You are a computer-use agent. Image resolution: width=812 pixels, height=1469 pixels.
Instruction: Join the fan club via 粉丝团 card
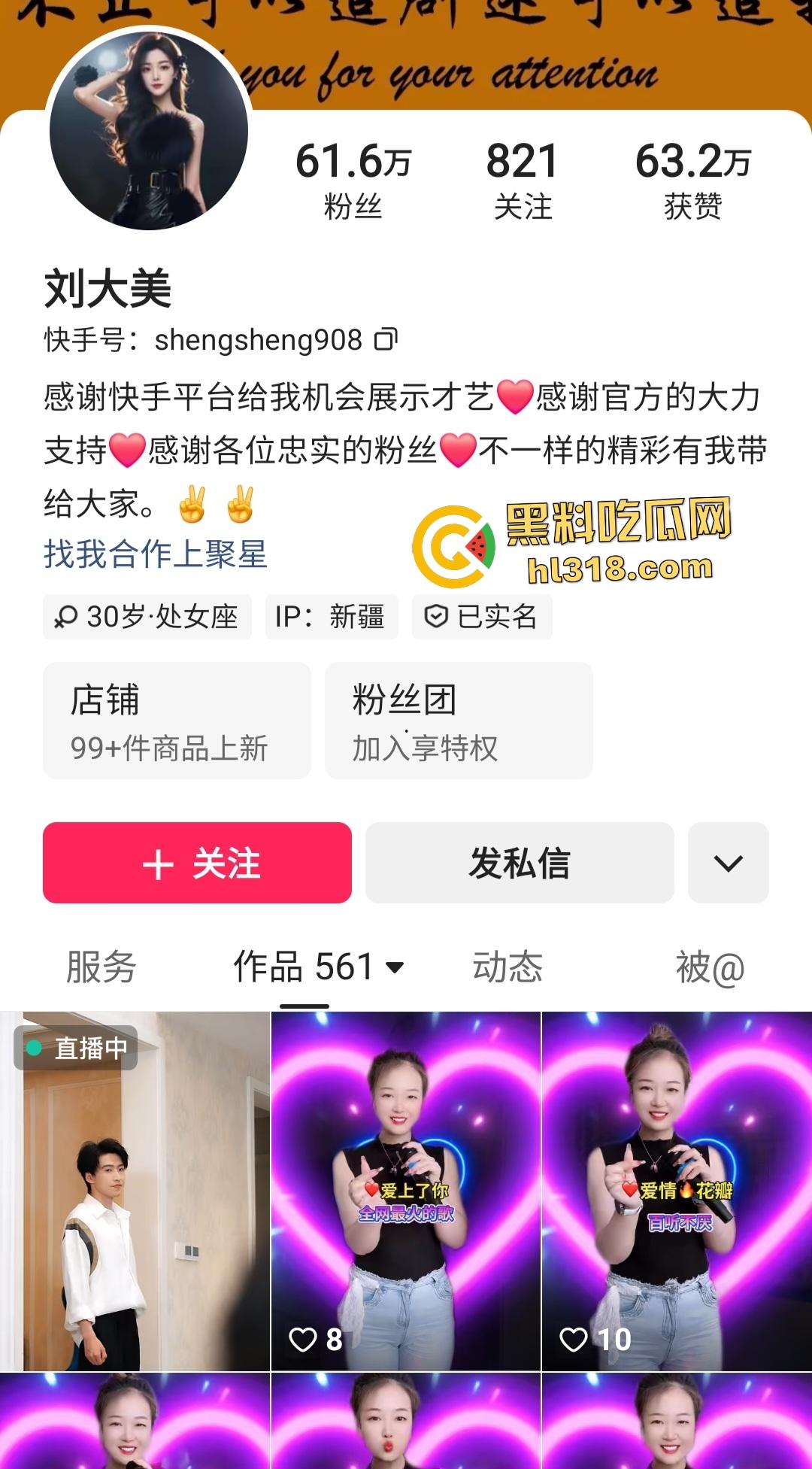click(x=459, y=720)
